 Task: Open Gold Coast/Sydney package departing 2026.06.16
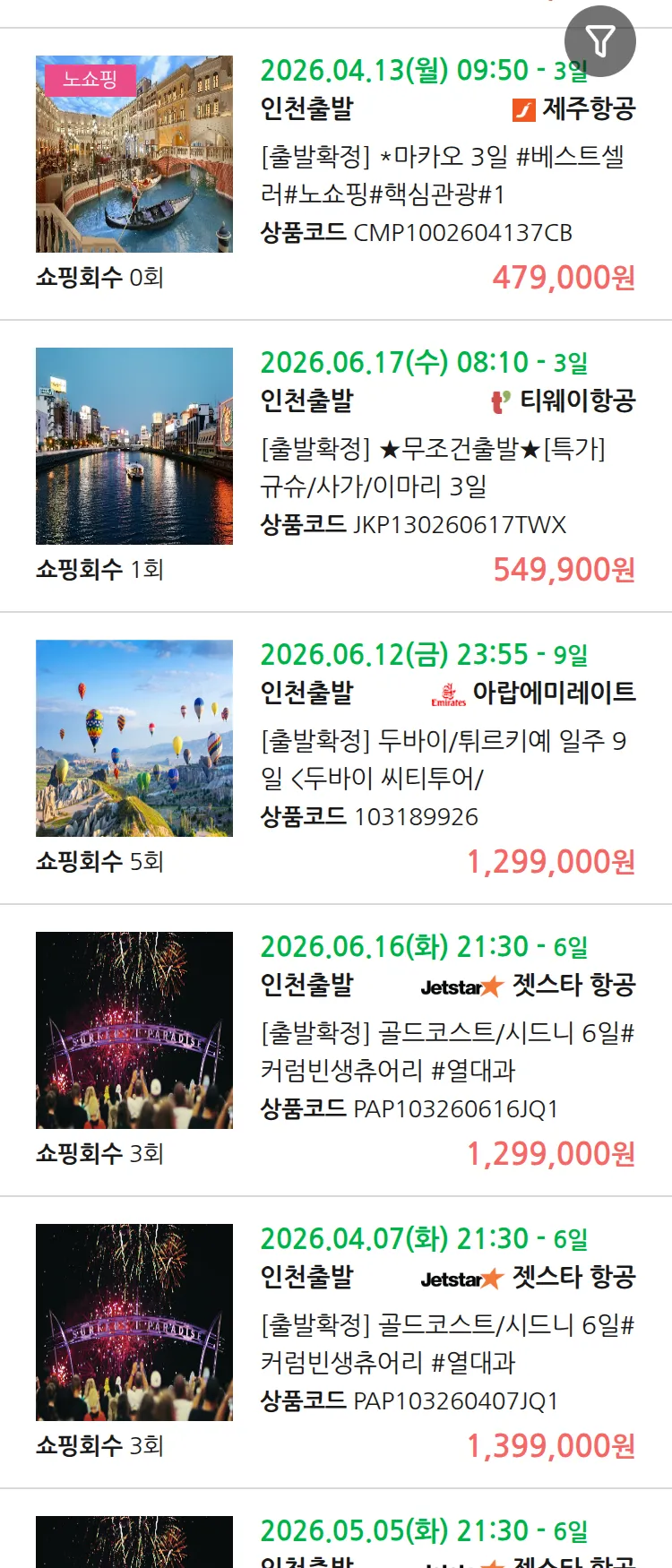click(x=446, y=1051)
